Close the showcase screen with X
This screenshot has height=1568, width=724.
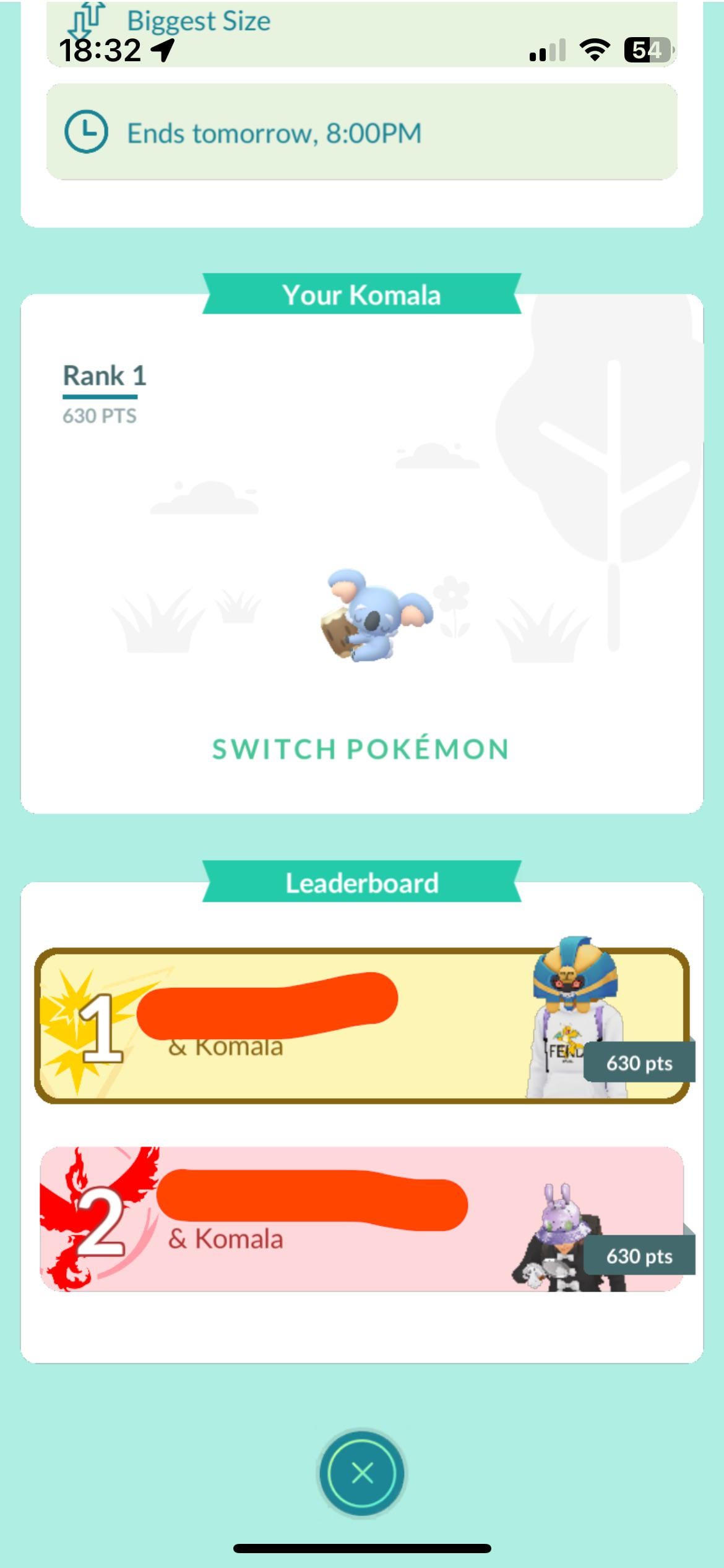click(362, 1473)
